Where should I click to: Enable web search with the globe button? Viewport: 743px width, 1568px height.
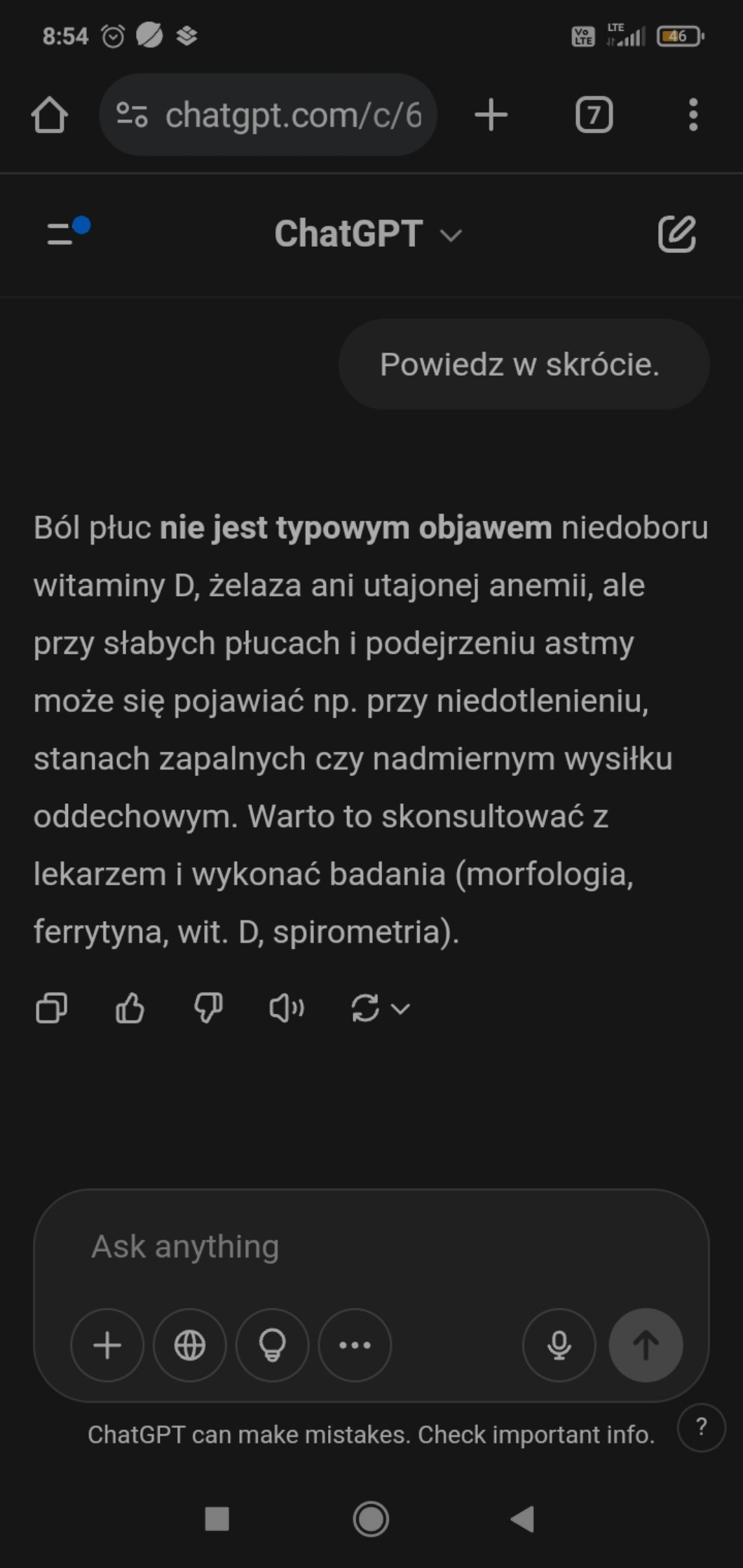click(190, 1345)
